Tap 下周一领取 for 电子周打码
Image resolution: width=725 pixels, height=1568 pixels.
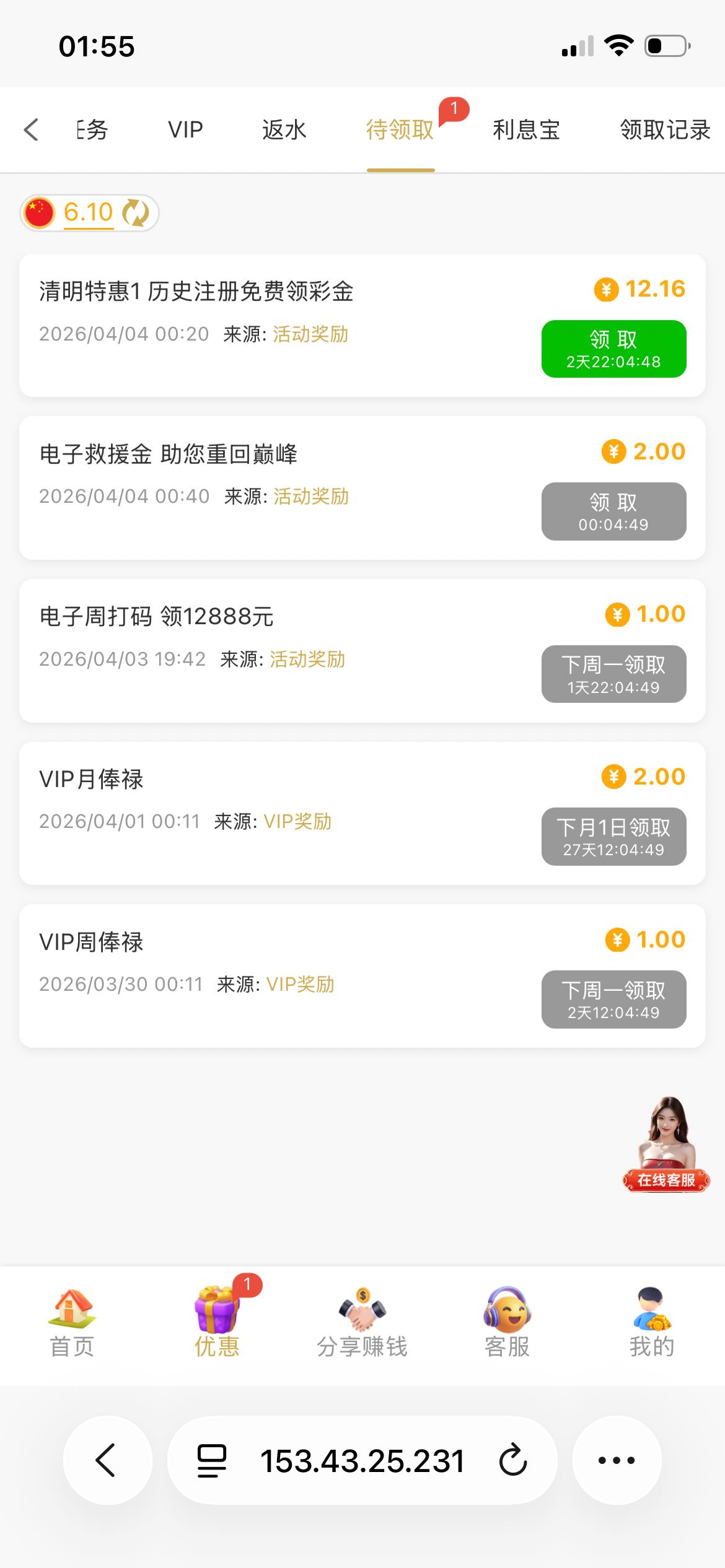pyautogui.click(x=613, y=674)
